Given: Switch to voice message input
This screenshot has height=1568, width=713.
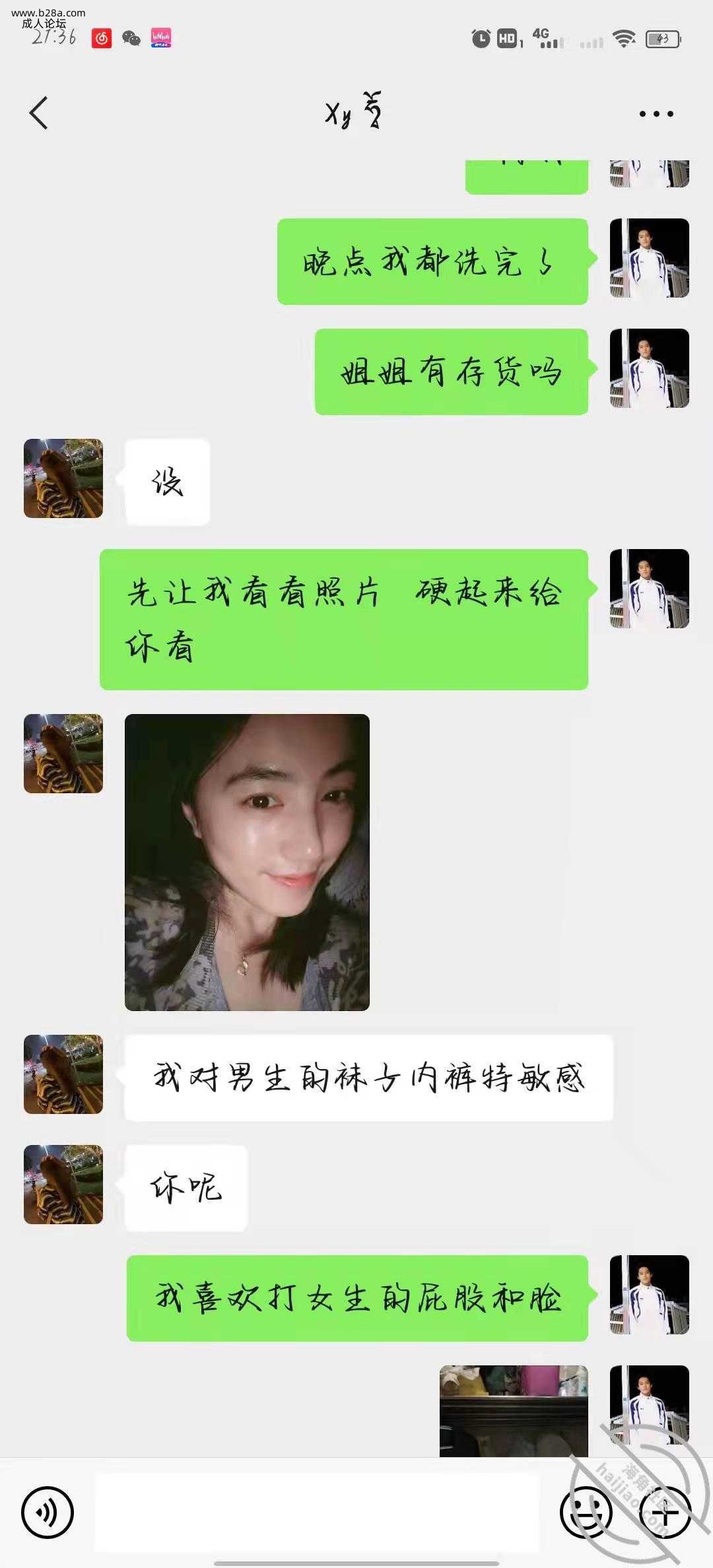Looking at the screenshot, I should tap(48, 1511).
